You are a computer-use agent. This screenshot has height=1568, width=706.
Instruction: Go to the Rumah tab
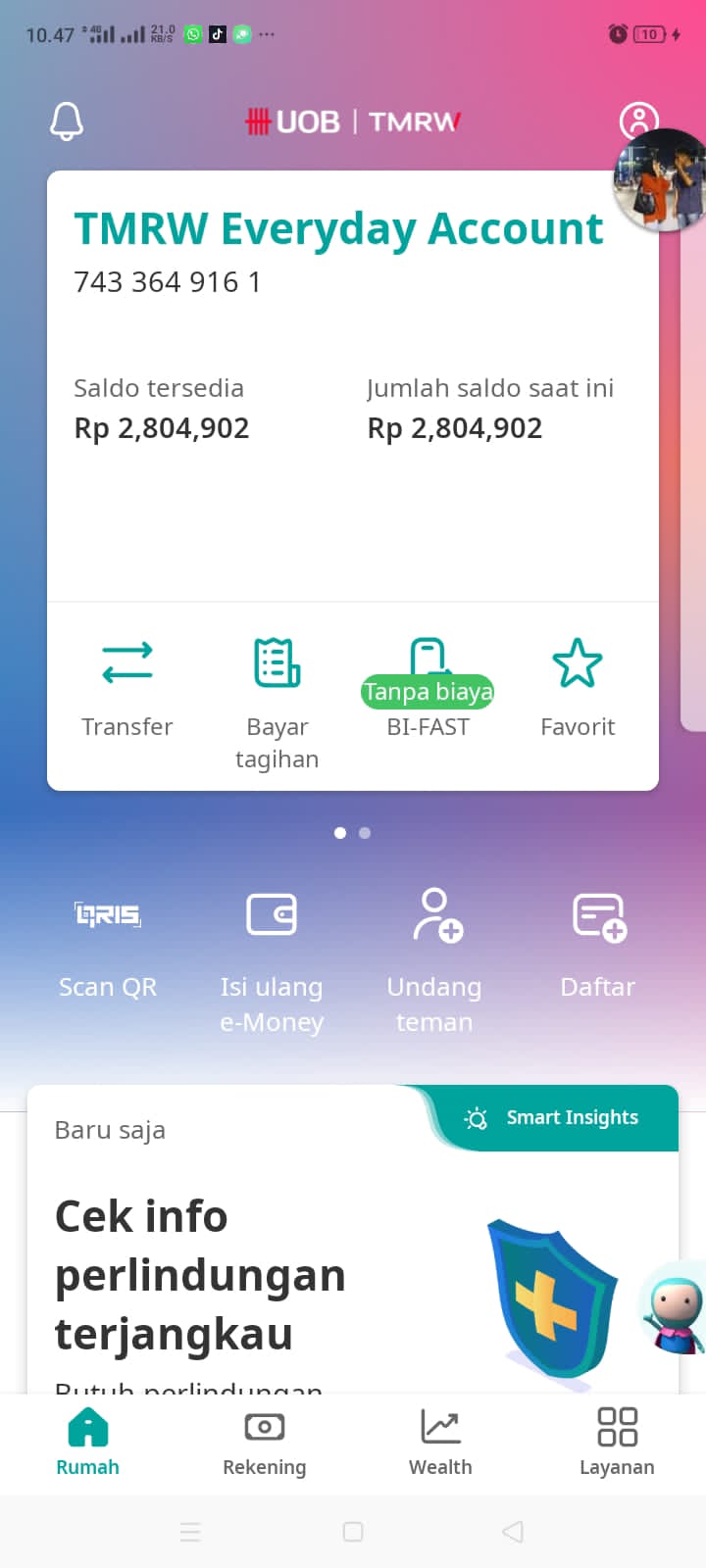88,1443
